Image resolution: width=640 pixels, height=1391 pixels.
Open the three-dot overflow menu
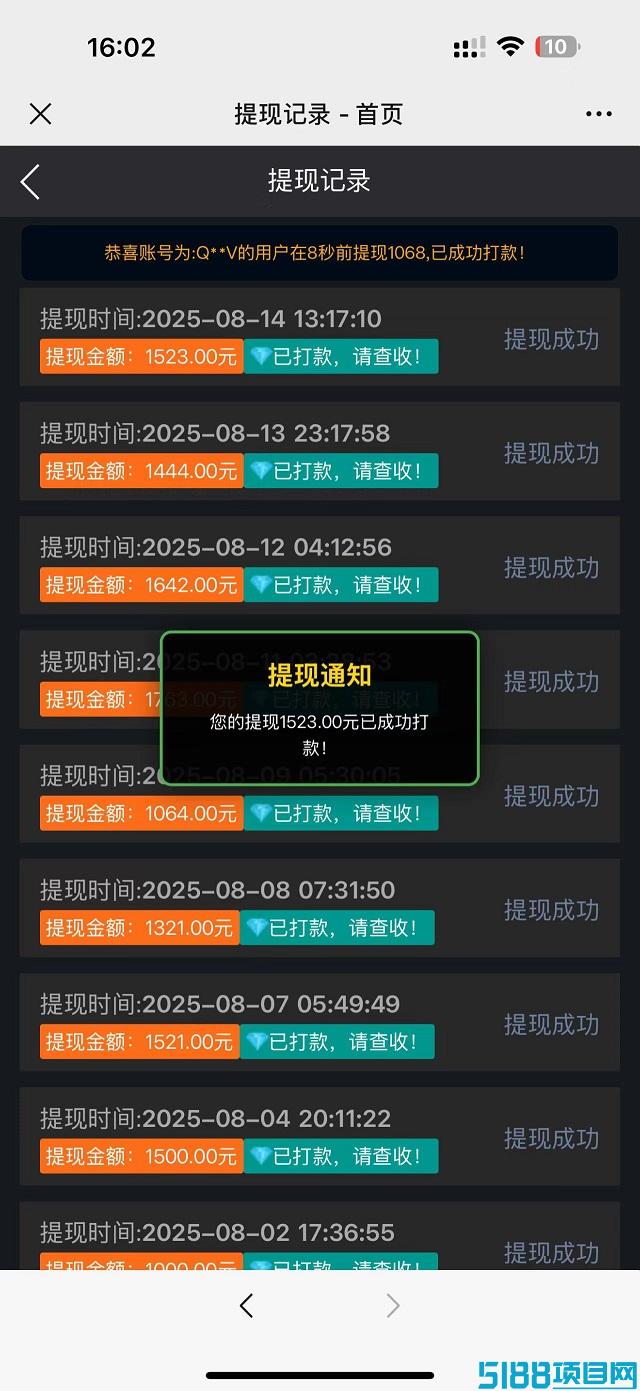tap(599, 114)
